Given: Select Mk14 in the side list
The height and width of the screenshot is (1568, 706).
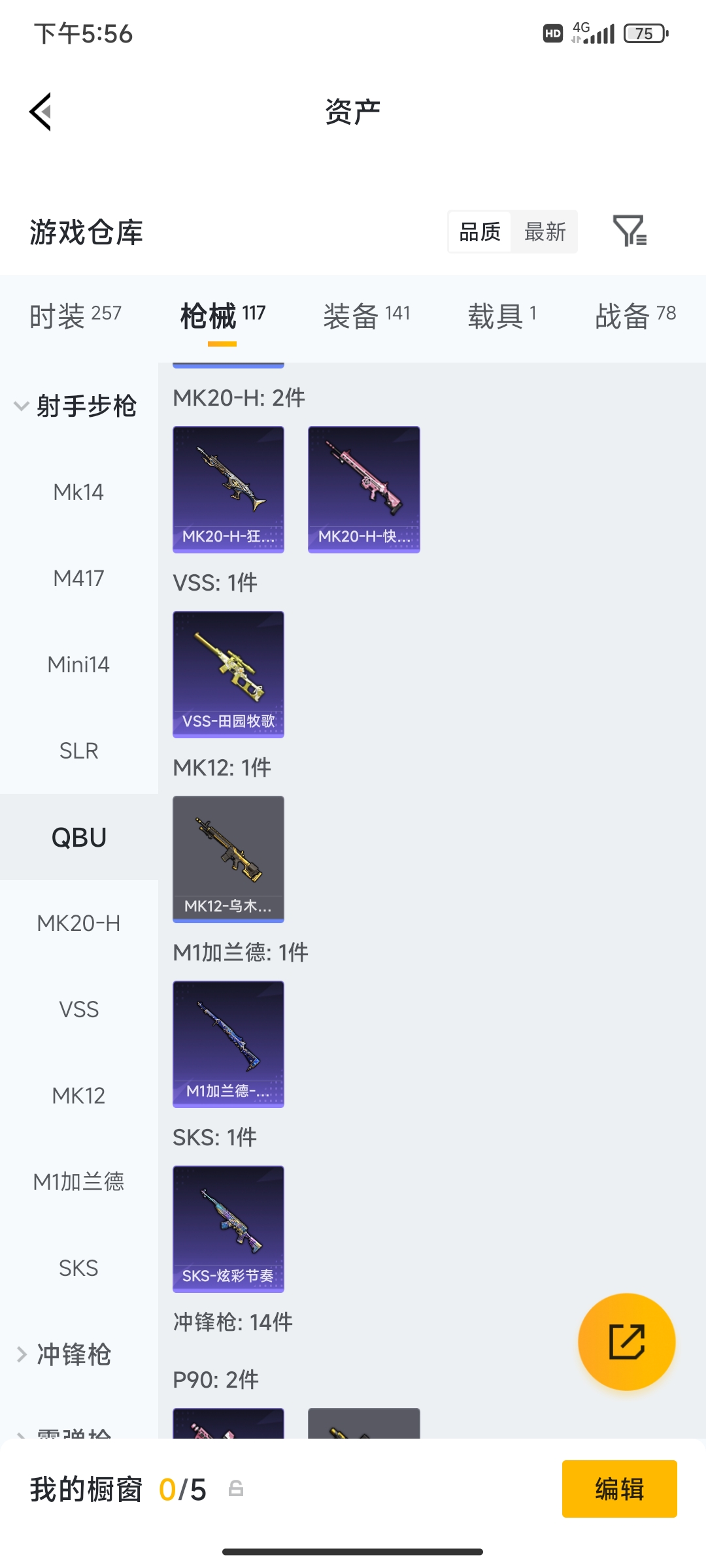Looking at the screenshot, I should pyautogui.click(x=78, y=492).
